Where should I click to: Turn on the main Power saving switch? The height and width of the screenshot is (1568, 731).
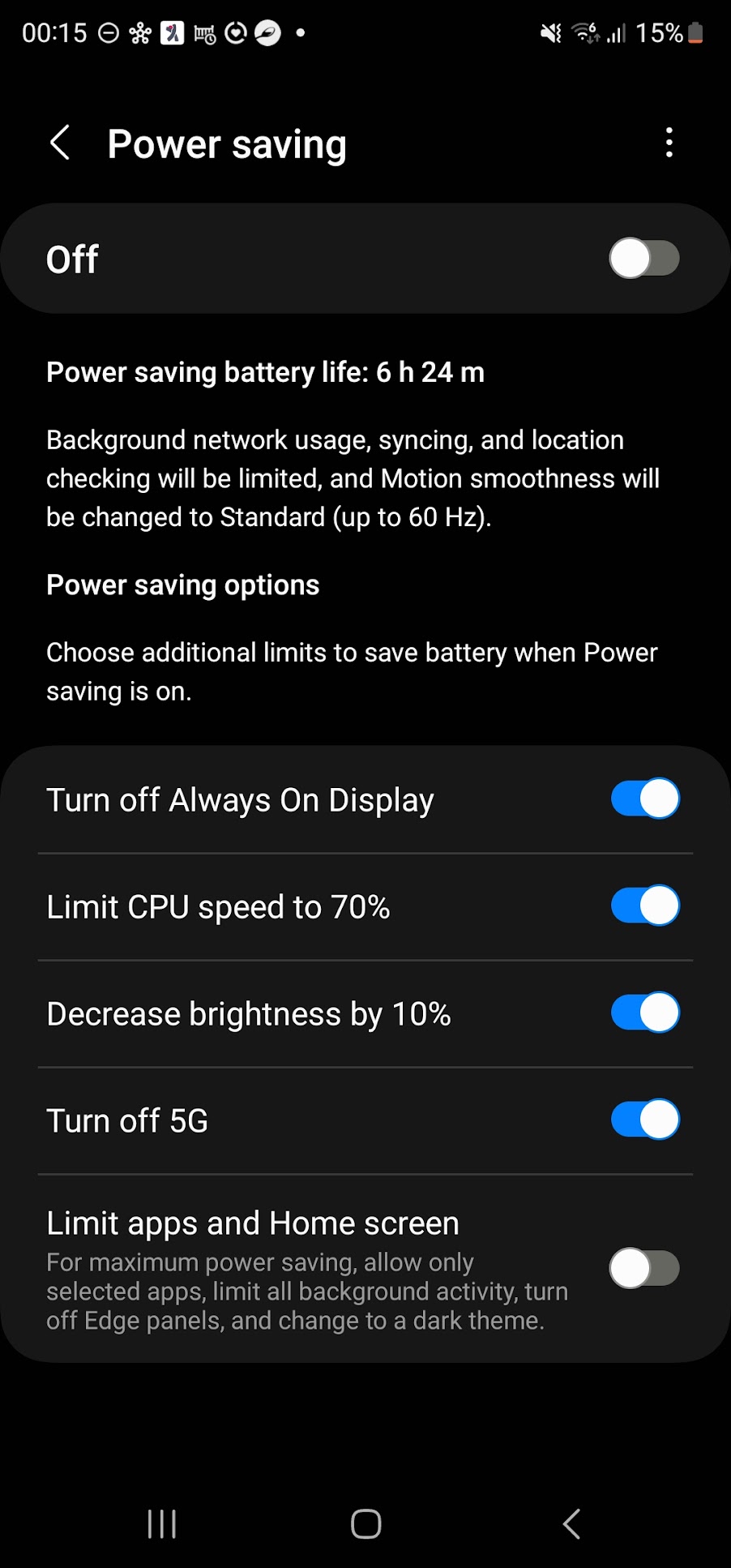click(644, 259)
